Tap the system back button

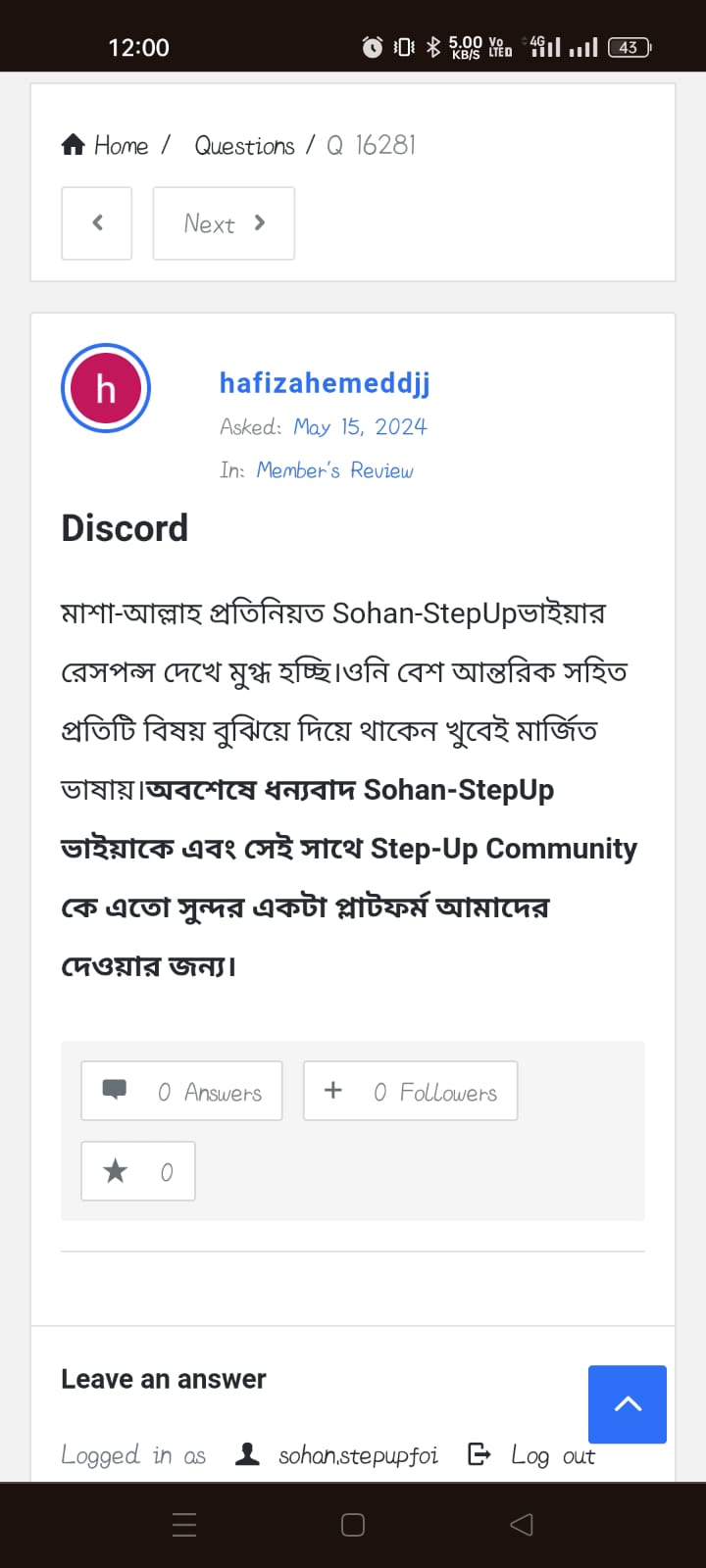click(x=522, y=1524)
